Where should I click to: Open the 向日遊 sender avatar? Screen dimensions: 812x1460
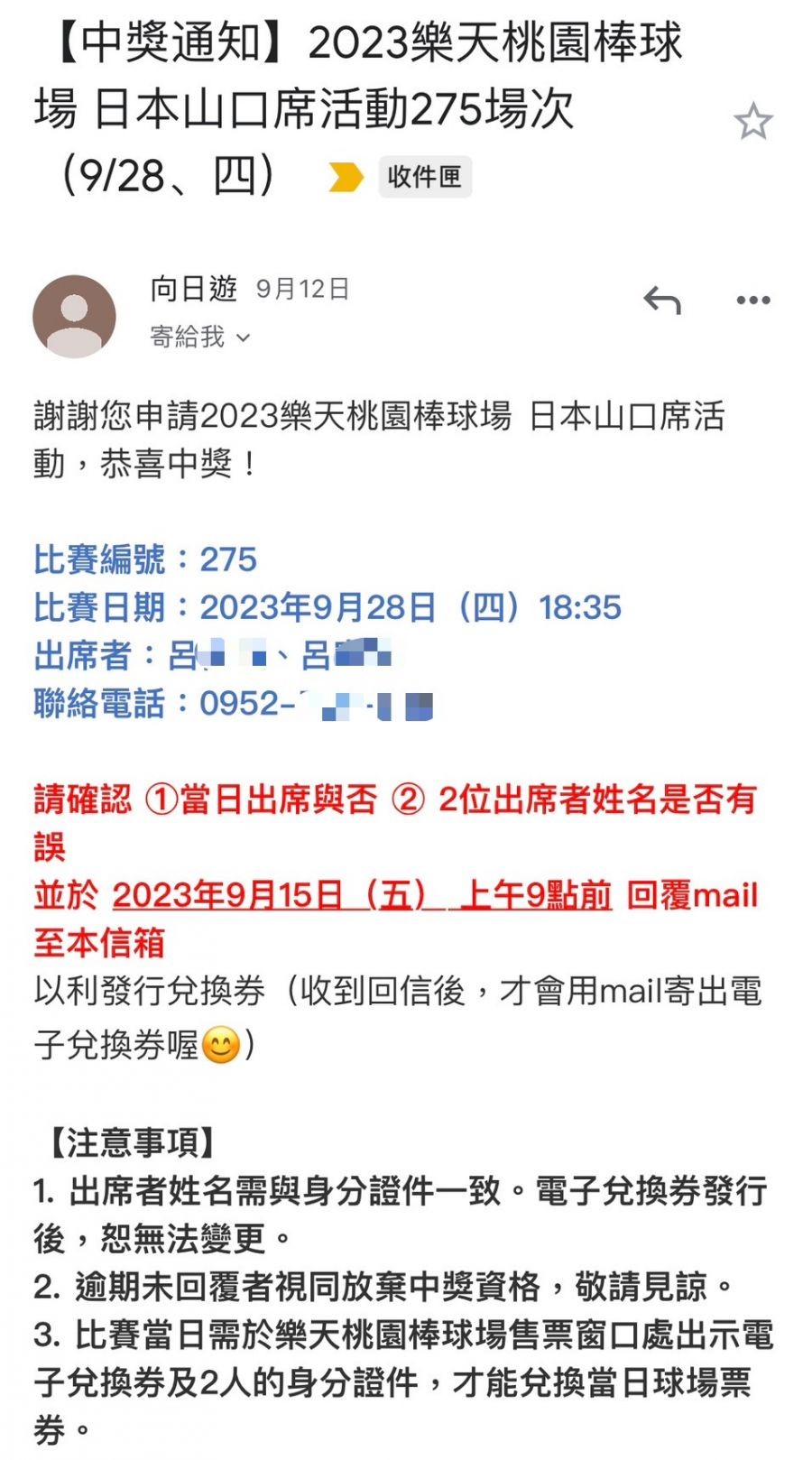point(75,317)
